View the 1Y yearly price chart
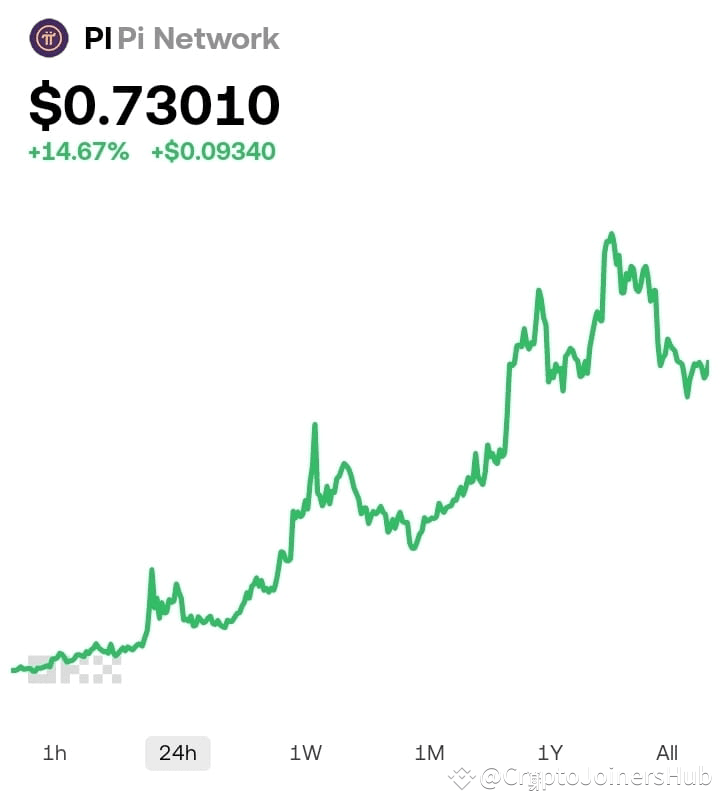 551,752
